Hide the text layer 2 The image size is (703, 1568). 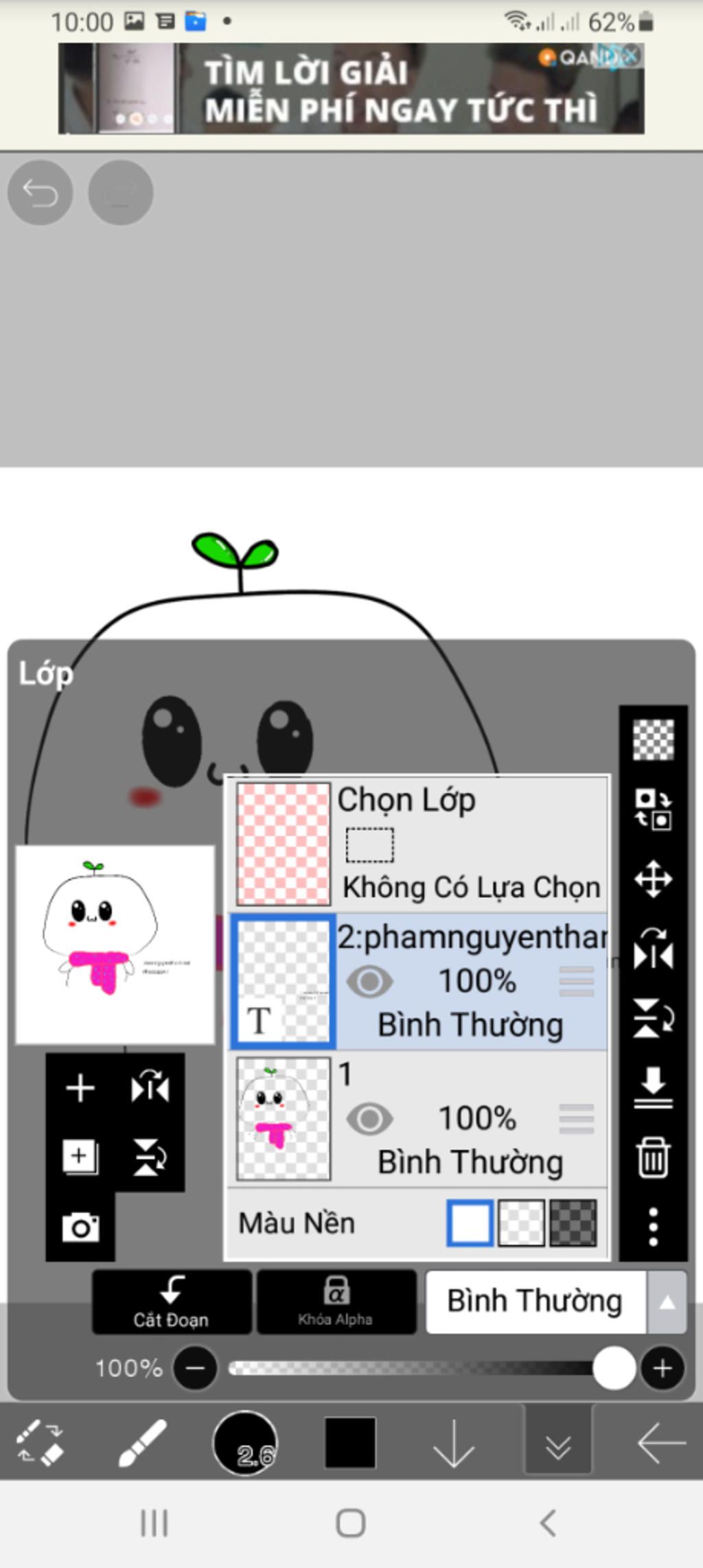coord(369,982)
